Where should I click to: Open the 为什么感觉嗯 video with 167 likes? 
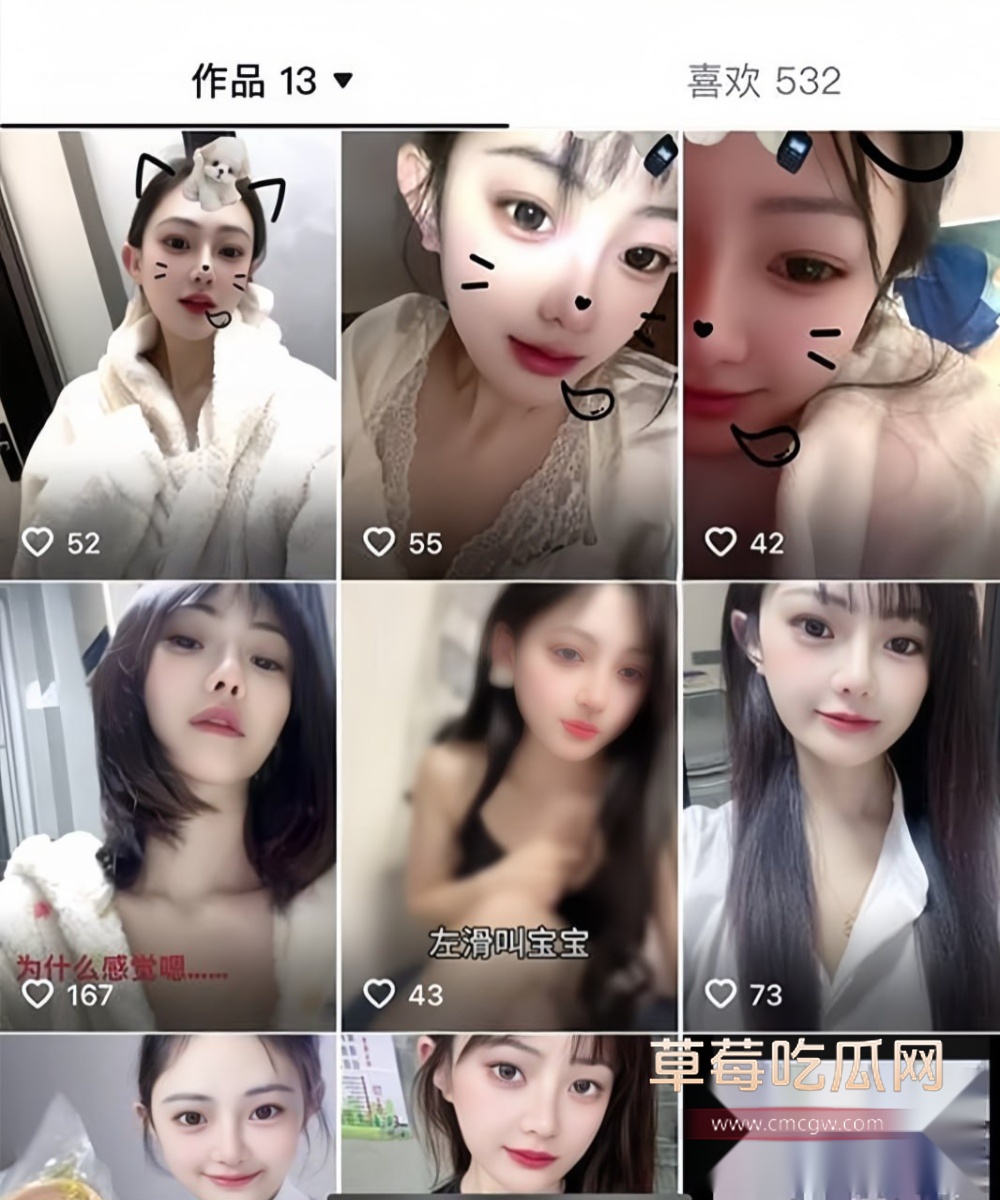pos(168,806)
